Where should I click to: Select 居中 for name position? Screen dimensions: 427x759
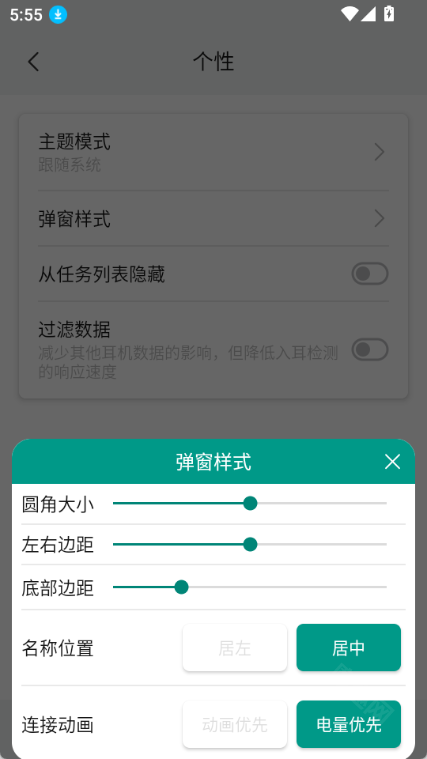point(349,648)
